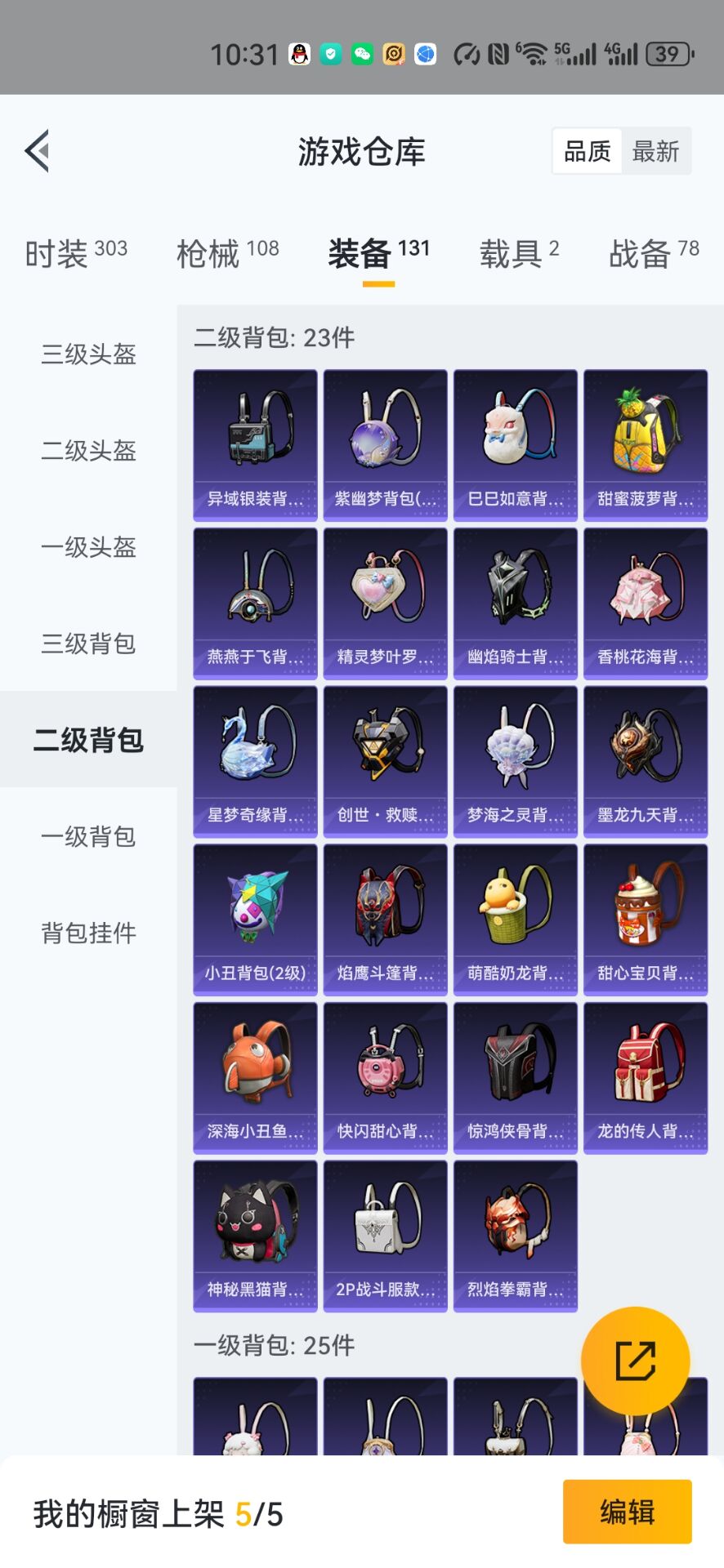Open the 甜蜜菠萝 backpack item
Image resolution: width=724 pixels, height=1568 pixels.
(x=645, y=444)
